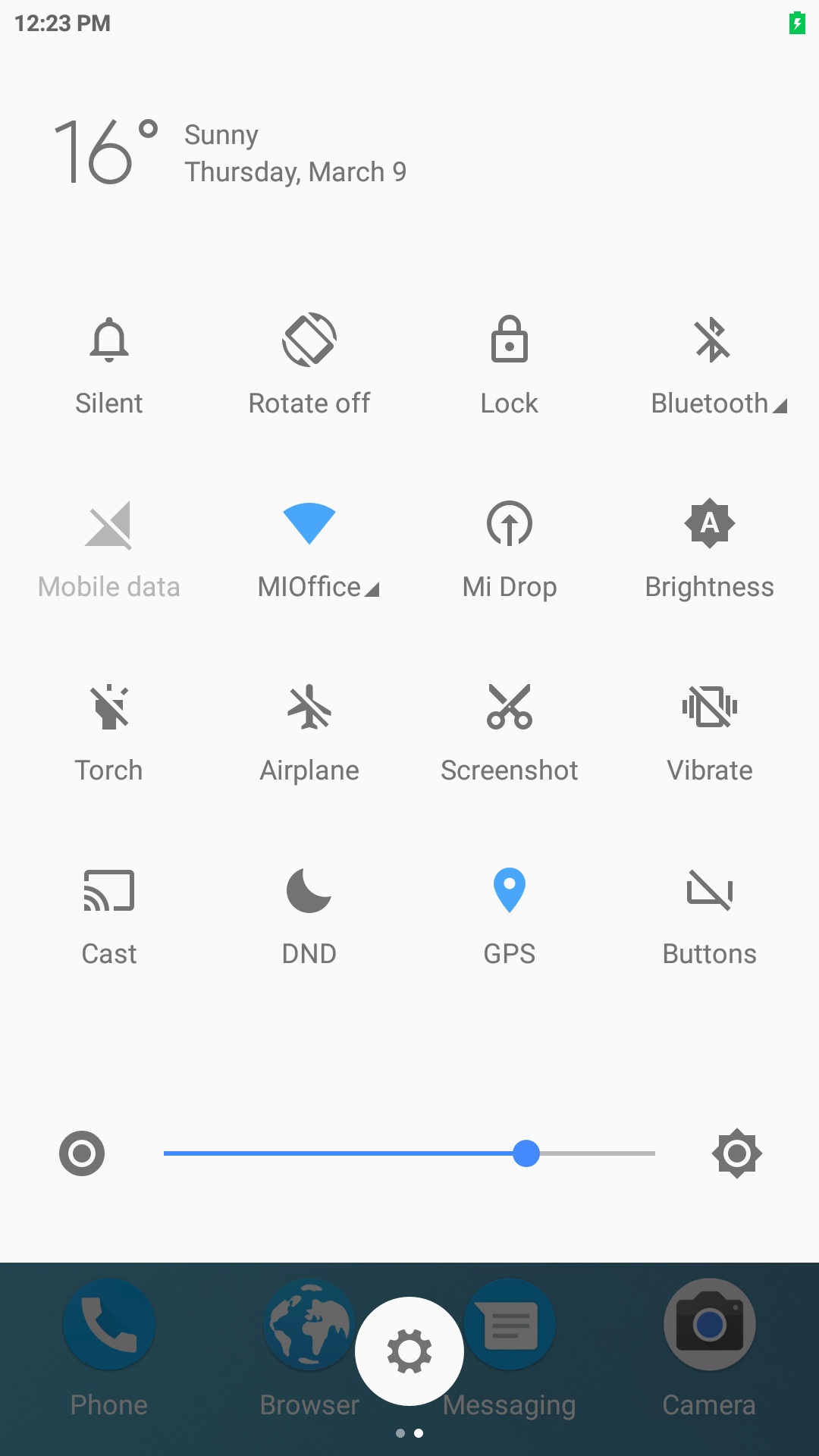
Task: Take a Screenshot
Action: tap(510, 733)
